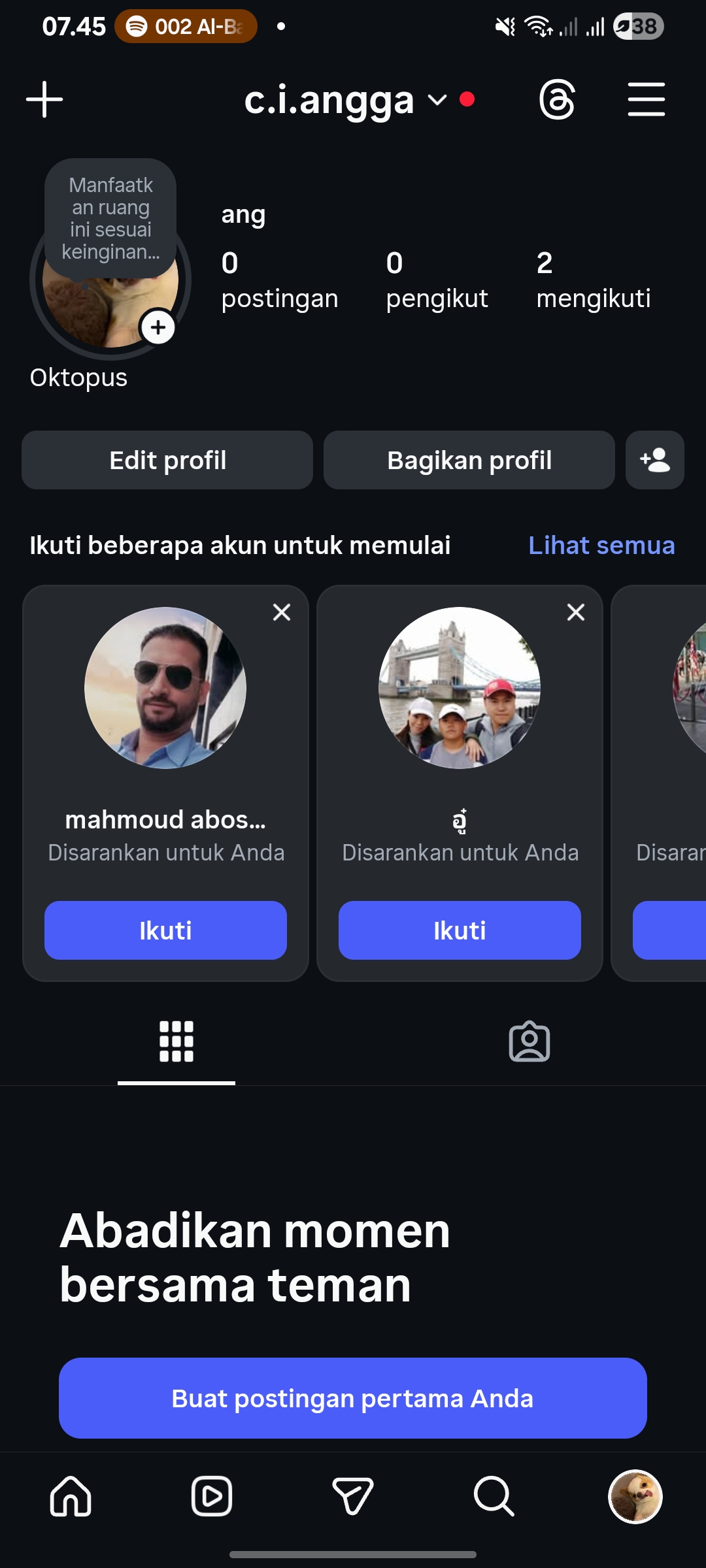The width and height of the screenshot is (706, 1568).
Task: Dismiss the mahmoud abos suggestion card
Action: [282, 612]
